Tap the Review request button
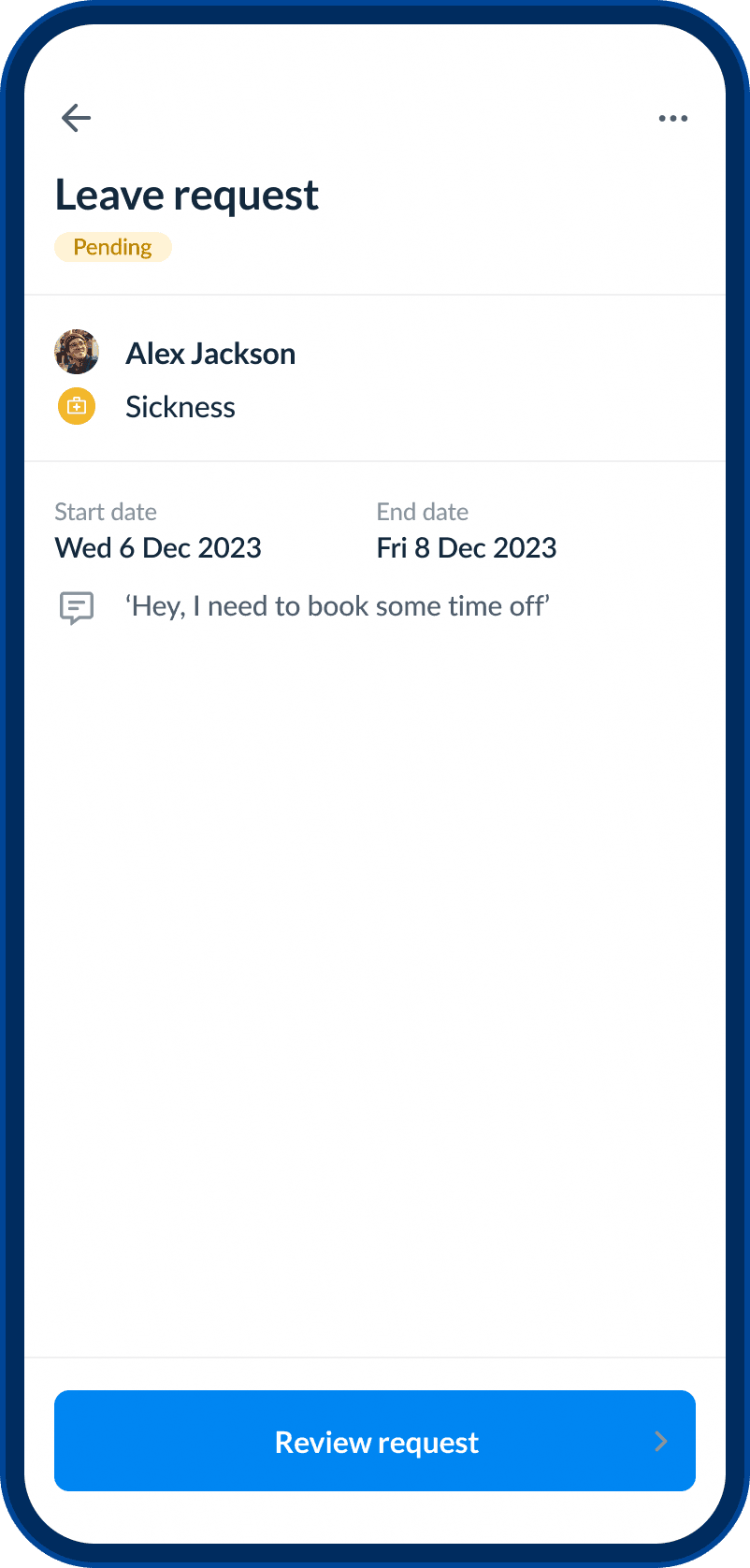This screenshot has height=1568, width=750. 375,1441
